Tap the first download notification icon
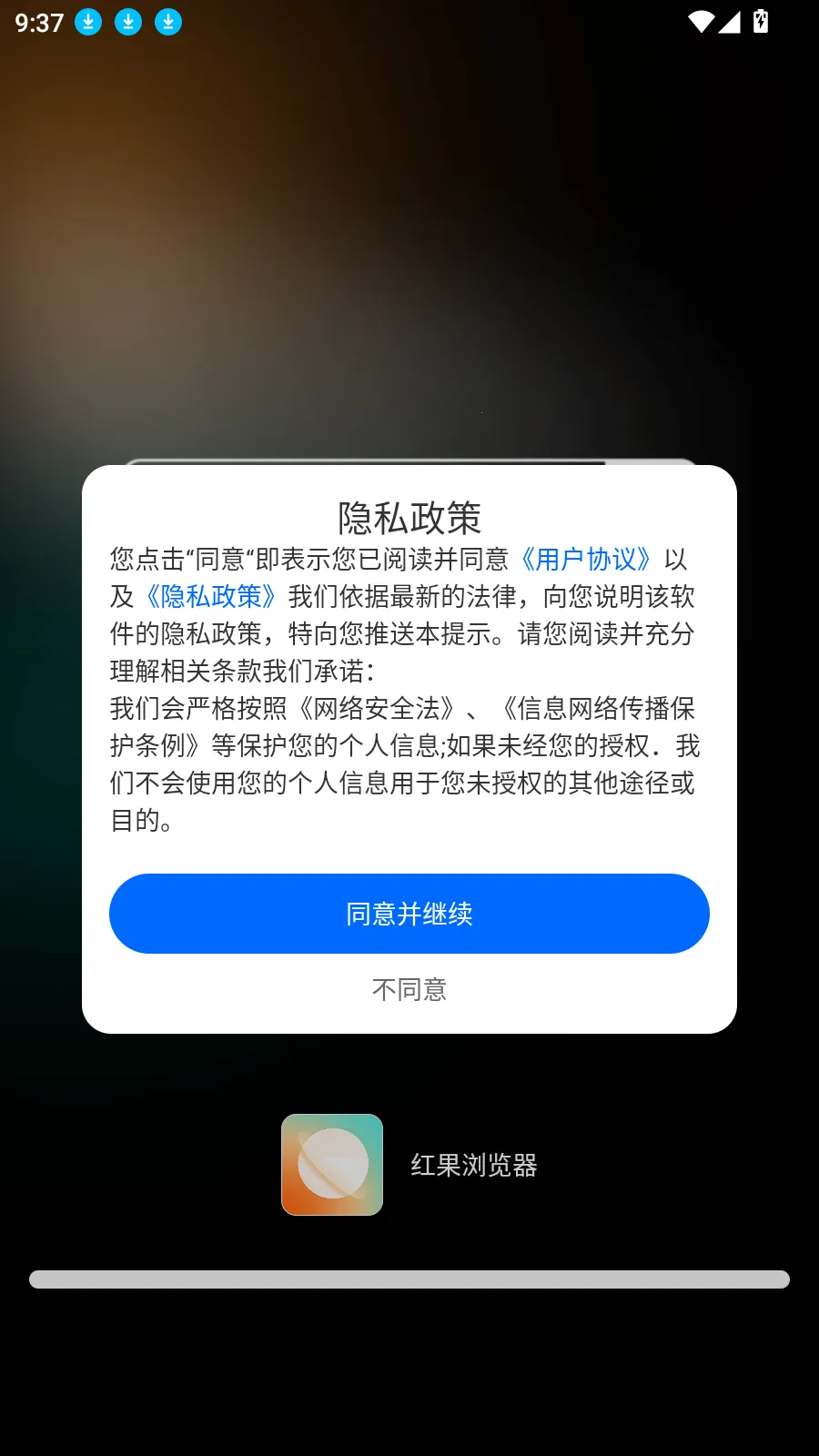Image resolution: width=819 pixels, height=1456 pixels. 88,22
